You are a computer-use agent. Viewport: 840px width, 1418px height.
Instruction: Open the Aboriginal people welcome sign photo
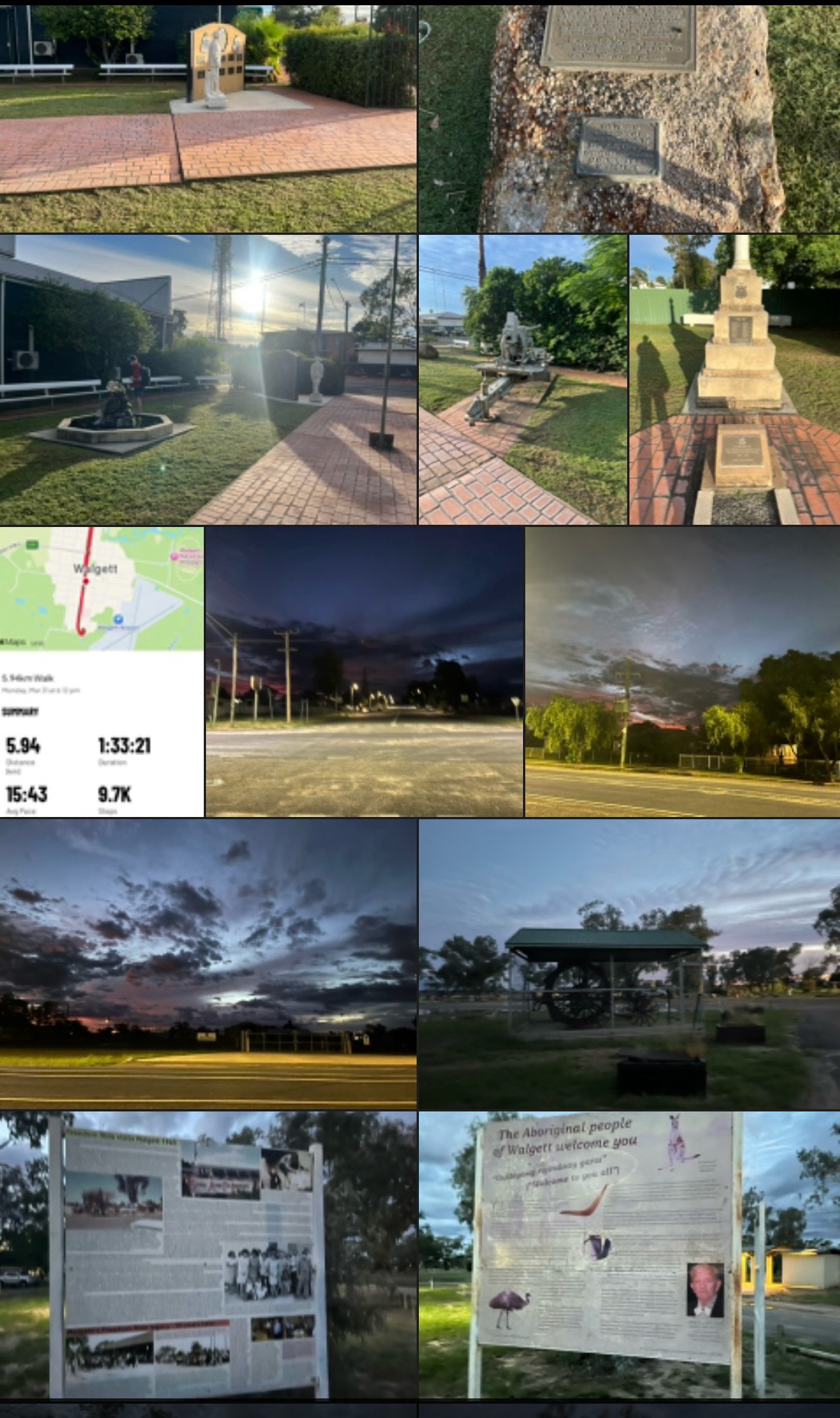pyautogui.click(x=629, y=1253)
